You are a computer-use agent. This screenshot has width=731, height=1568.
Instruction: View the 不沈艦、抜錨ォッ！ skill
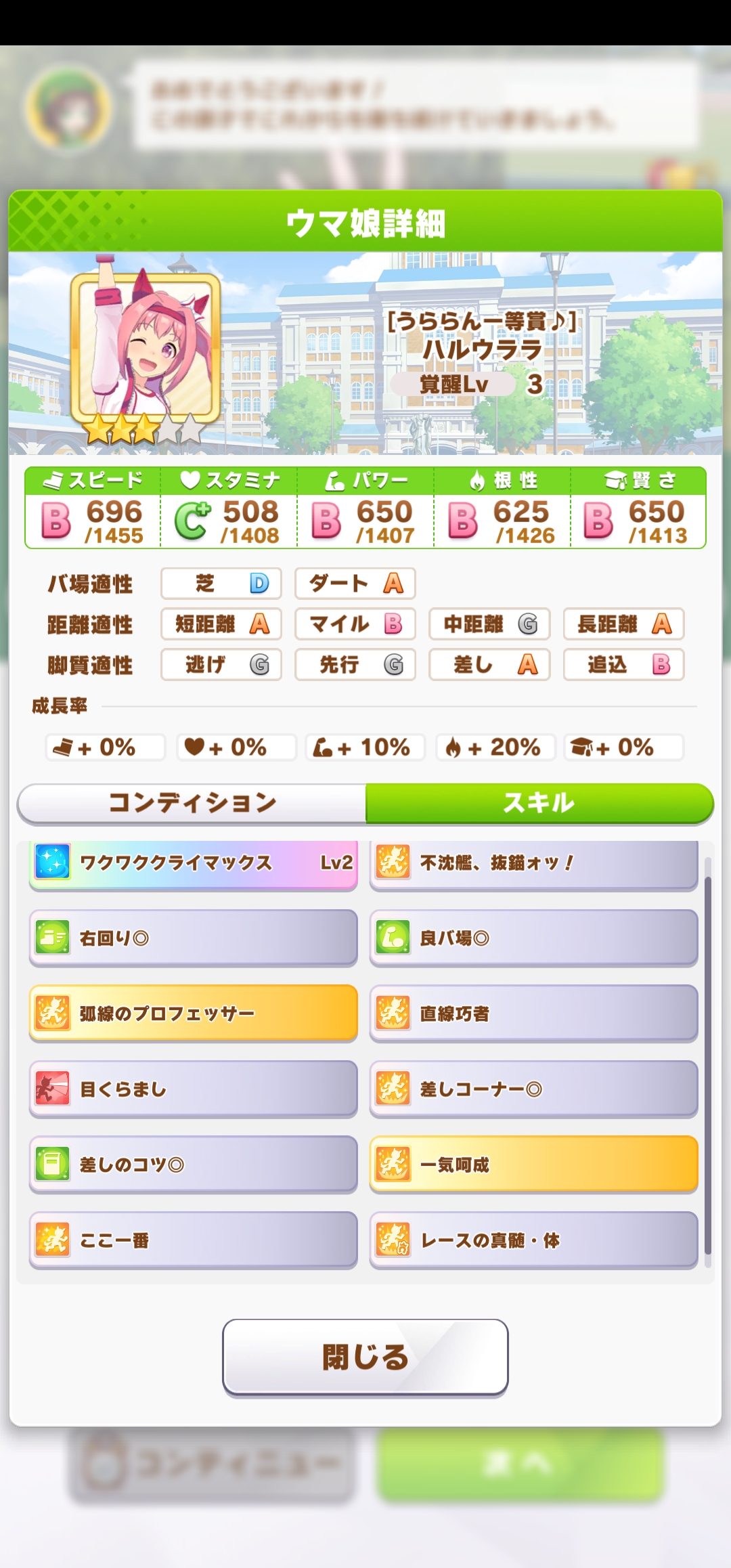click(x=533, y=864)
